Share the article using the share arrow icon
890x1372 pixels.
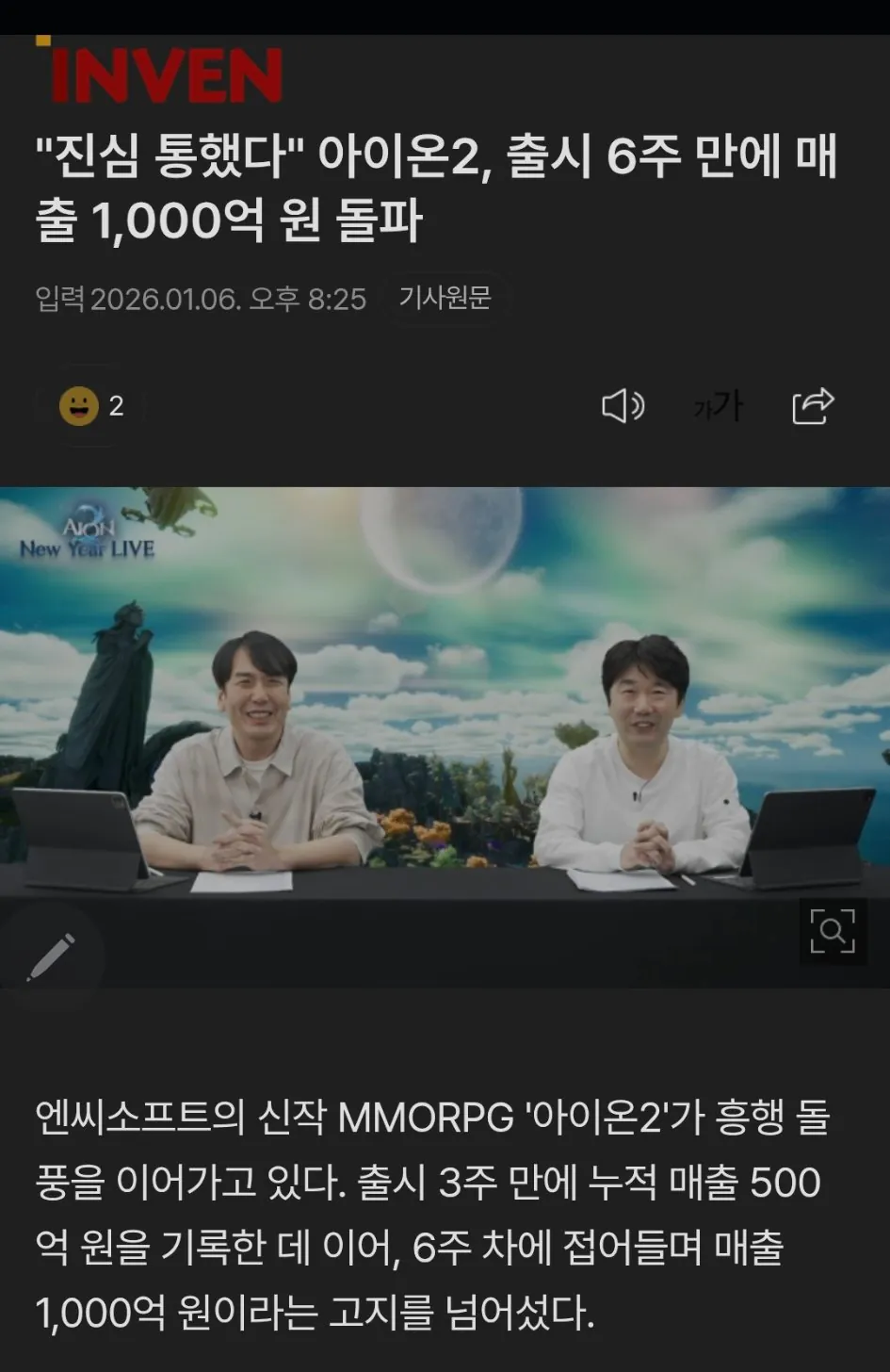pyautogui.click(x=814, y=404)
